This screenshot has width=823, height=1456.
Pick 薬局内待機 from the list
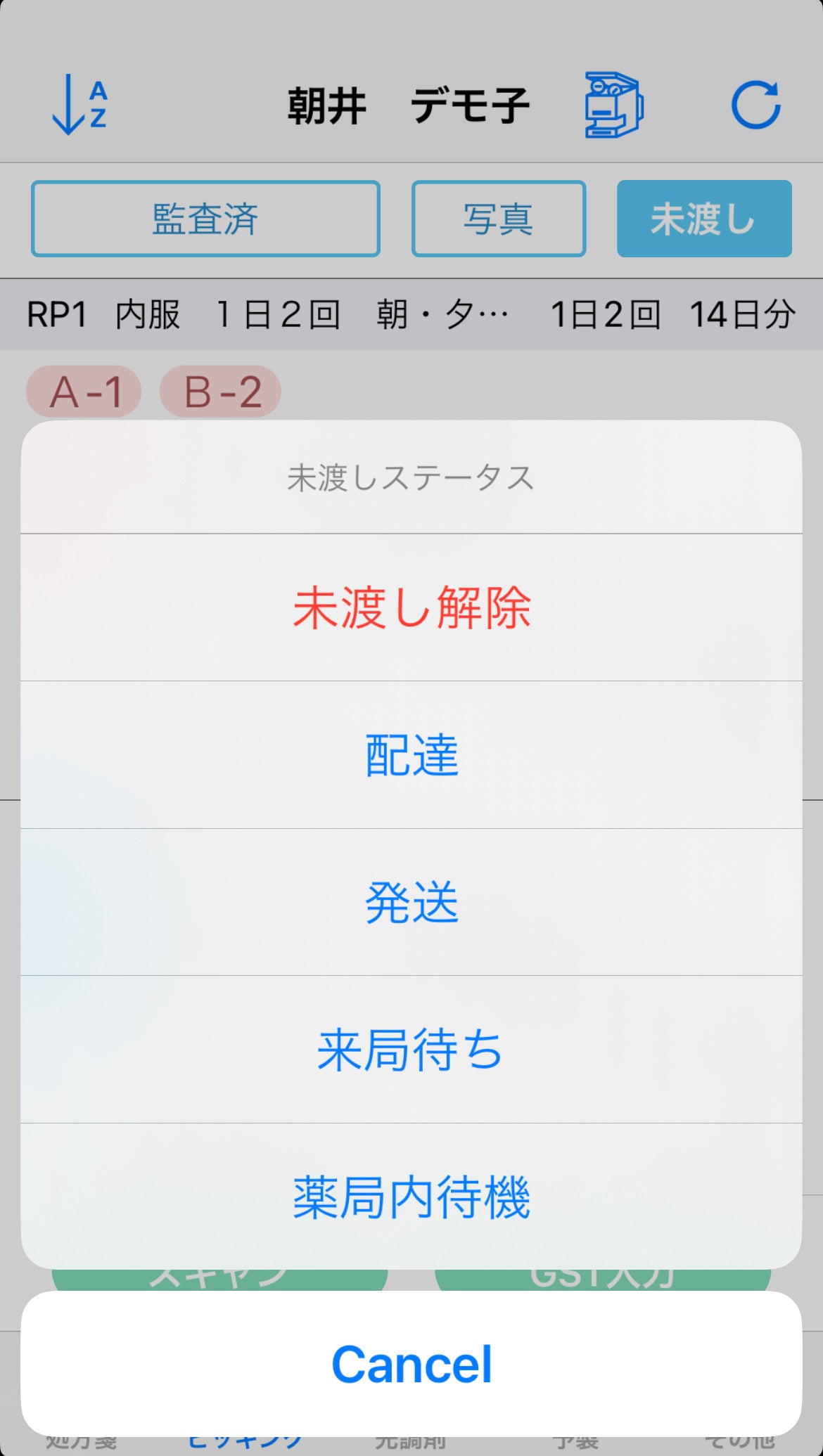pos(412,1197)
